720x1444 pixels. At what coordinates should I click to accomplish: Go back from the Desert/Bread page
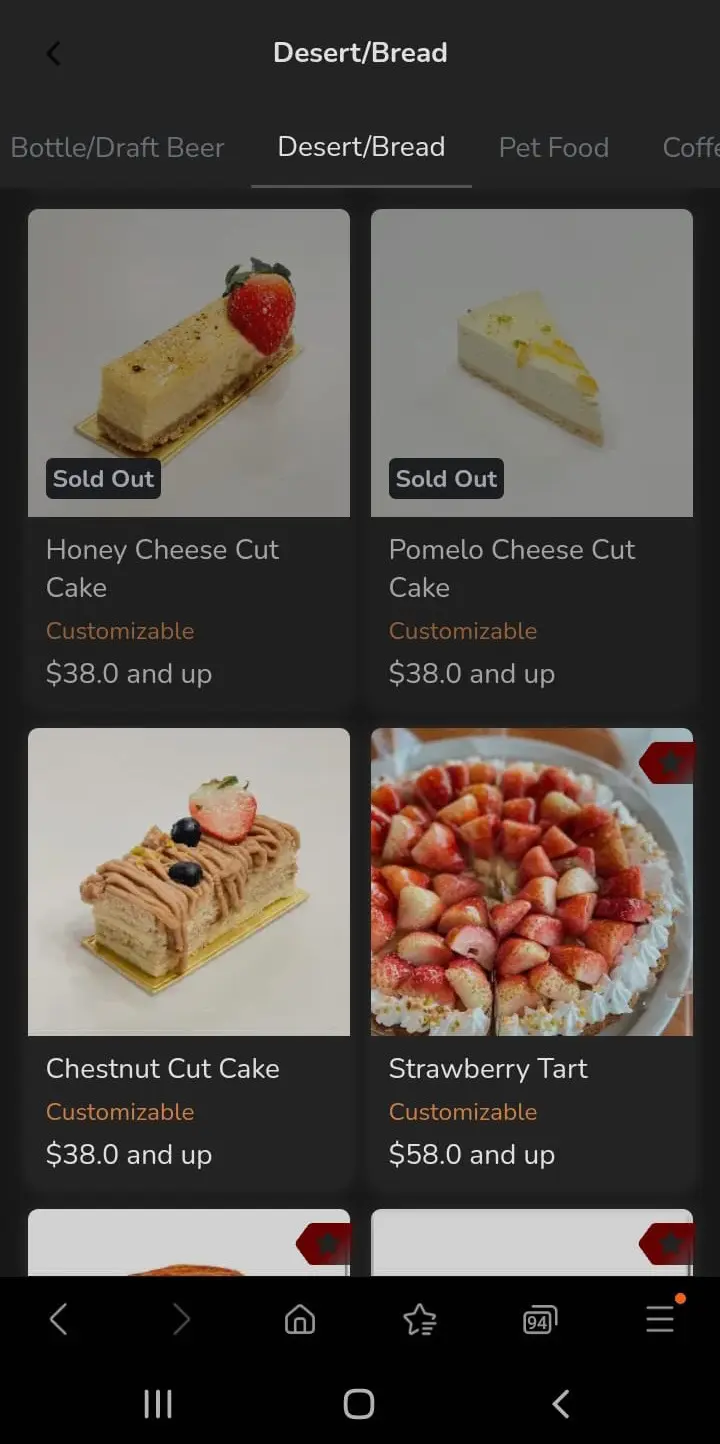[x=54, y=53]
